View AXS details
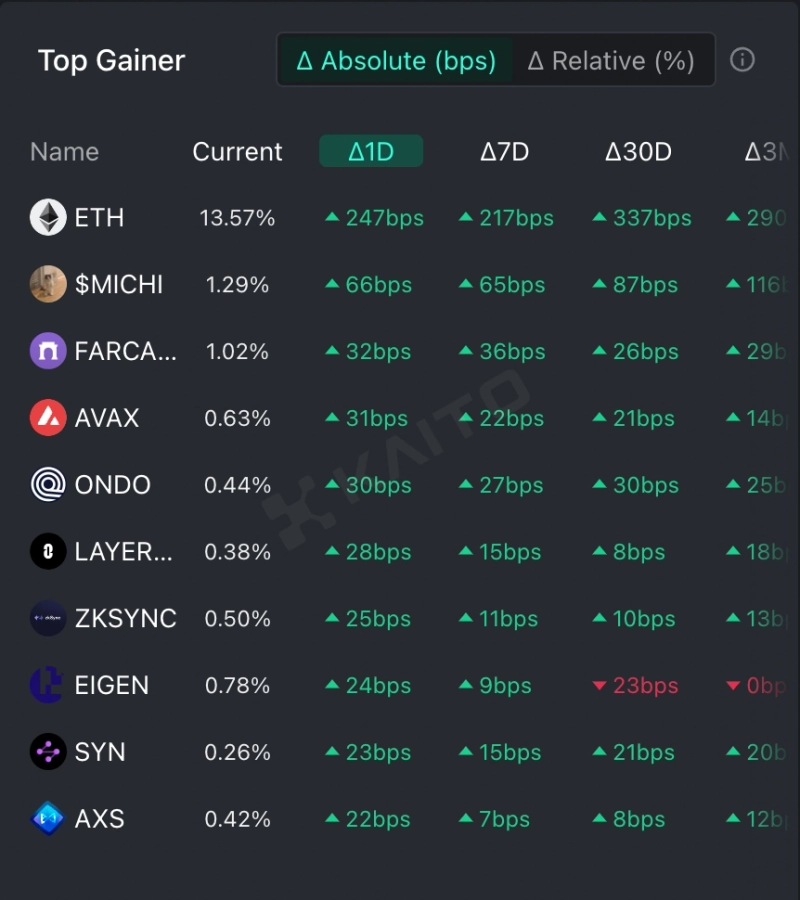 pyautogui.click(x=99, y=819)
